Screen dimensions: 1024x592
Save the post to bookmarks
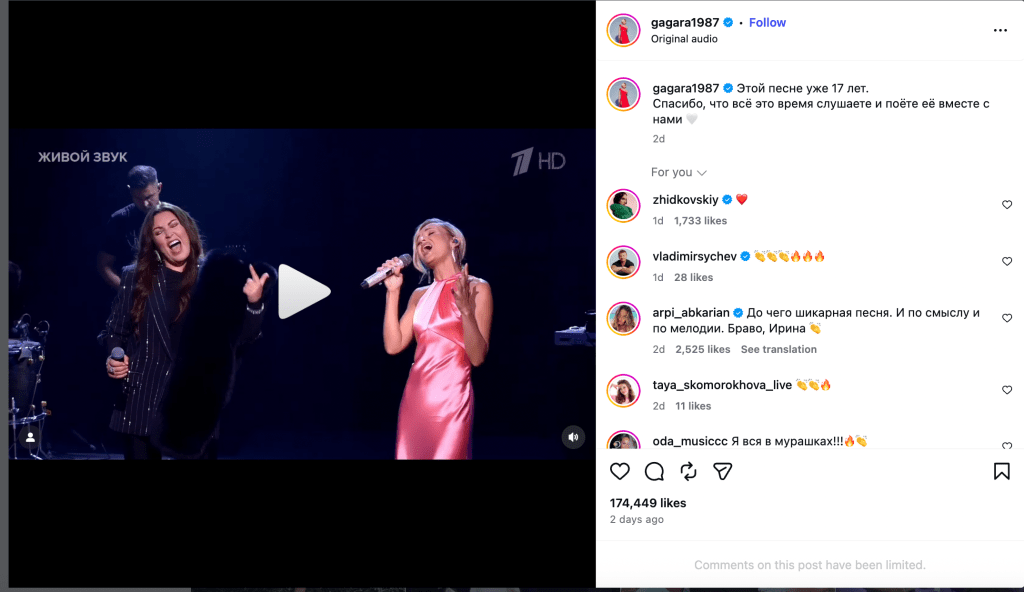click(x=1001, y=471)
